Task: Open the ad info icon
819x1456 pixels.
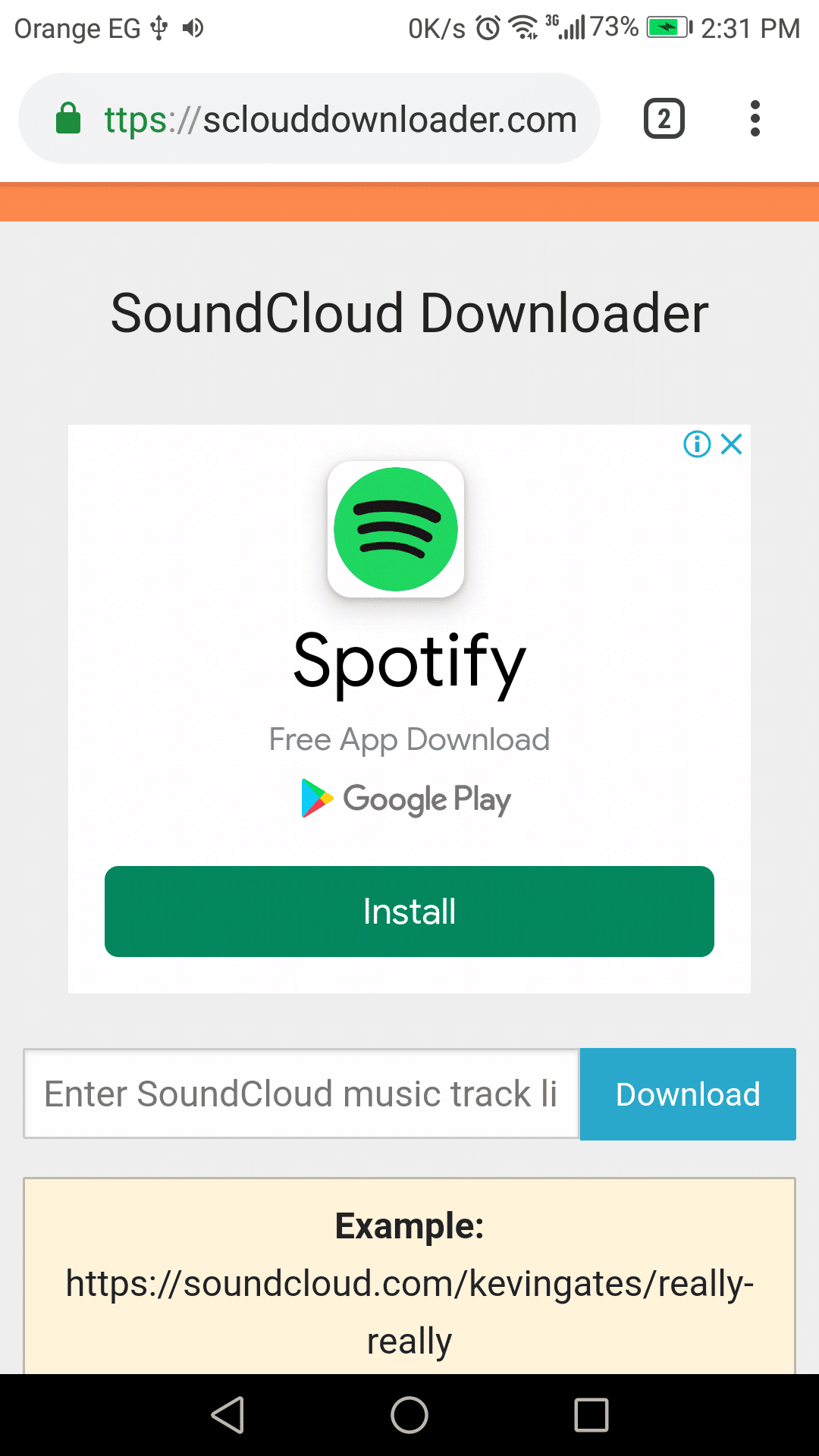Action: (697, 444)
